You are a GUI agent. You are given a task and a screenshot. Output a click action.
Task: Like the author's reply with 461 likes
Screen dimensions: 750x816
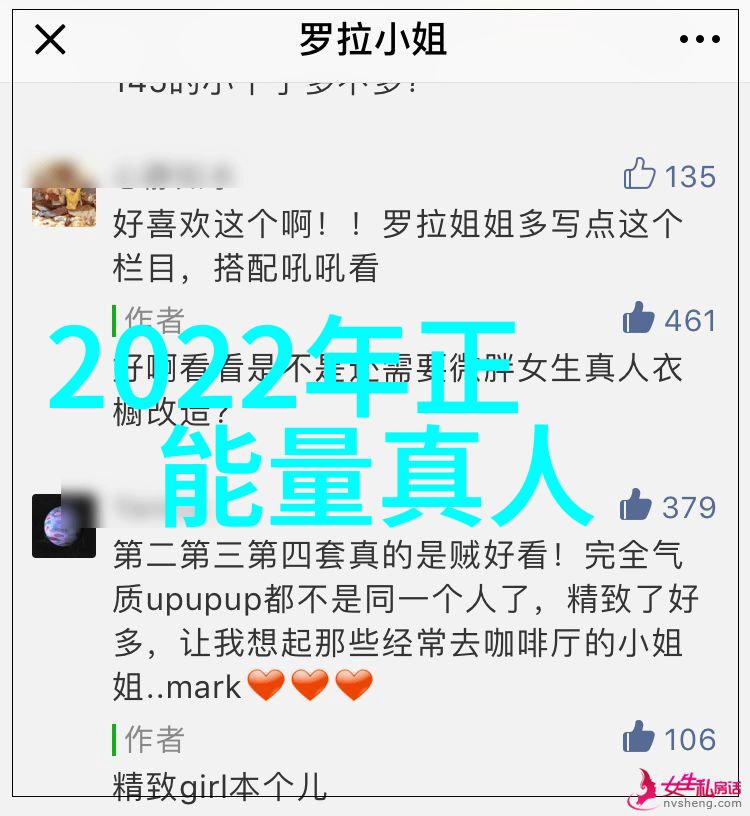(638, 319)
